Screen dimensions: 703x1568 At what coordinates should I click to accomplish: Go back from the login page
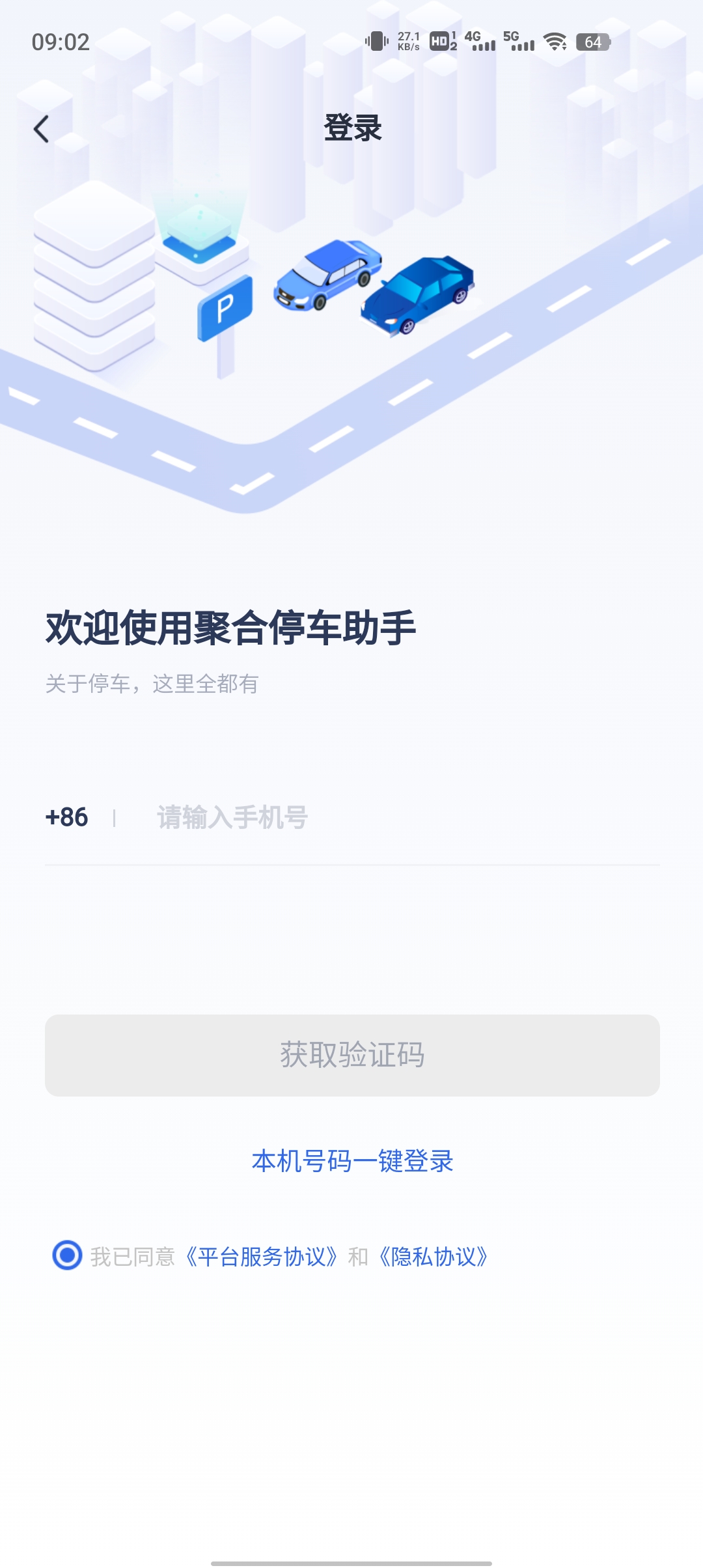click(42, 129)
